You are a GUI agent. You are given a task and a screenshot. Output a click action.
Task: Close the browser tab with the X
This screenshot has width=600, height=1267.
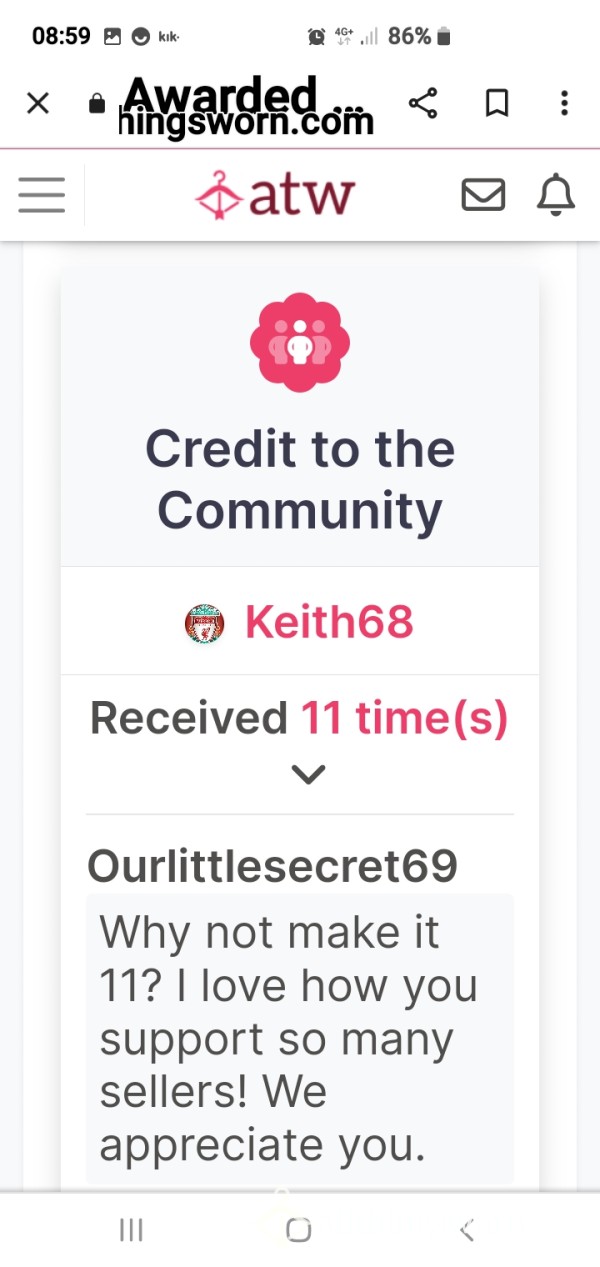point(38,103)
